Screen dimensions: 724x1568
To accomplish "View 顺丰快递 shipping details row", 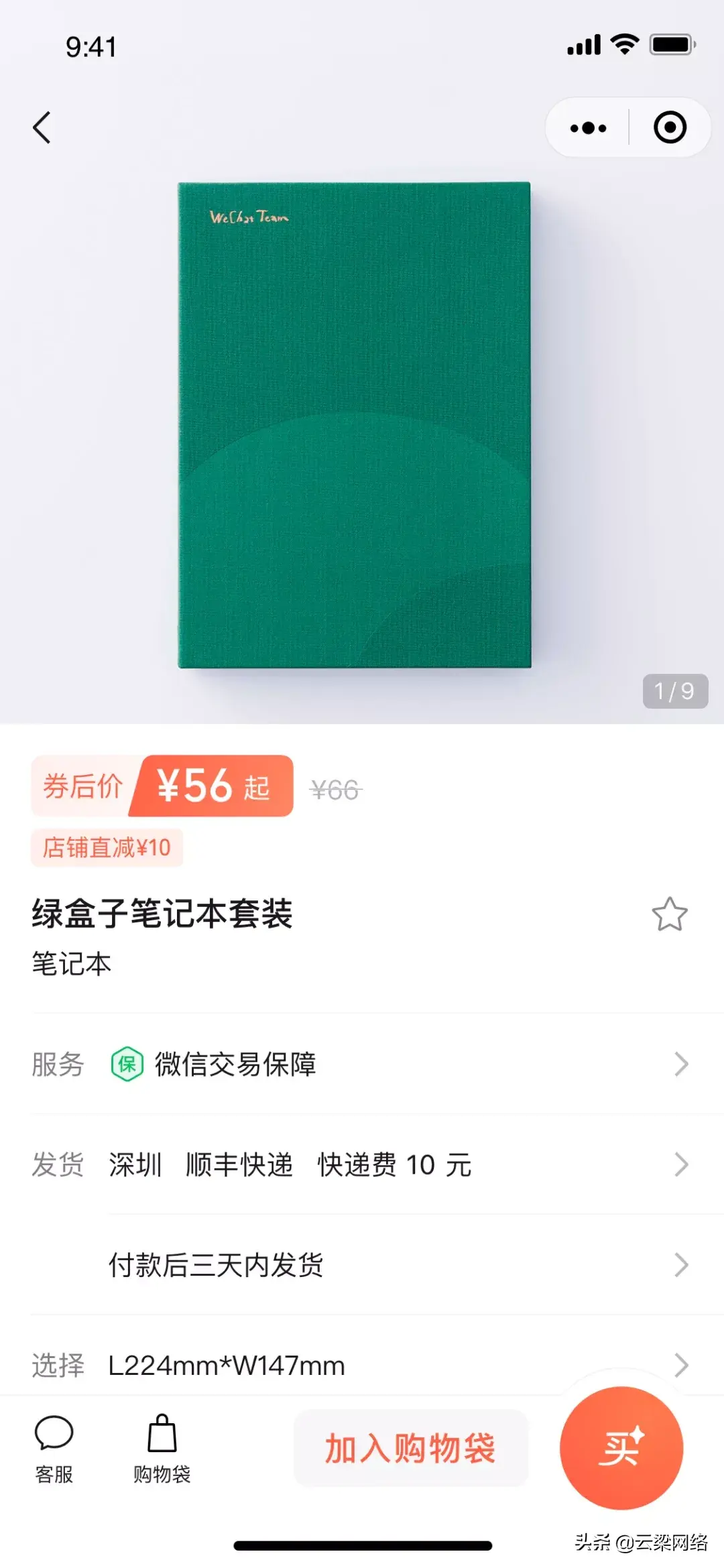I will [x=362, y=1165].
